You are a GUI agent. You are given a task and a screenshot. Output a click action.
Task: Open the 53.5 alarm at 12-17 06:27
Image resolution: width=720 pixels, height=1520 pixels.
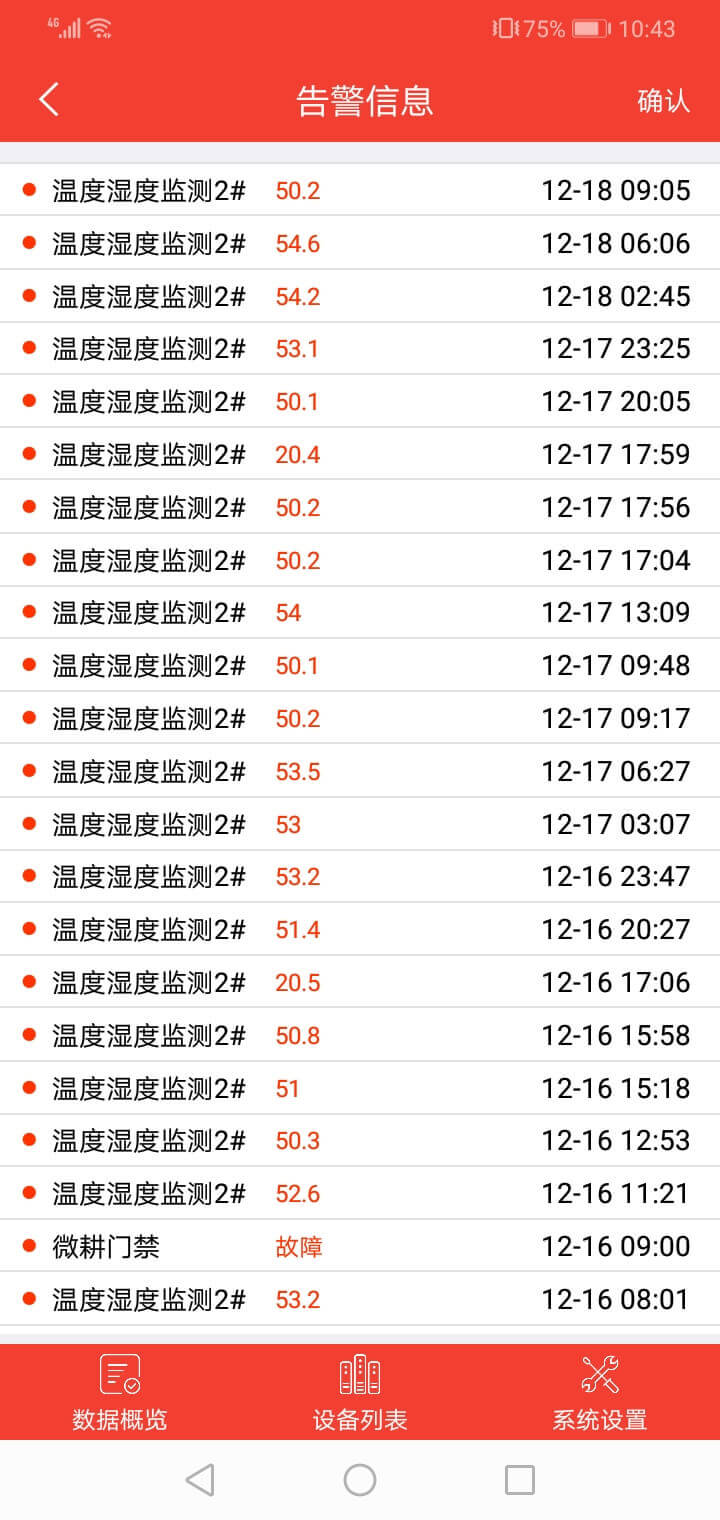[x=360, y=771]
